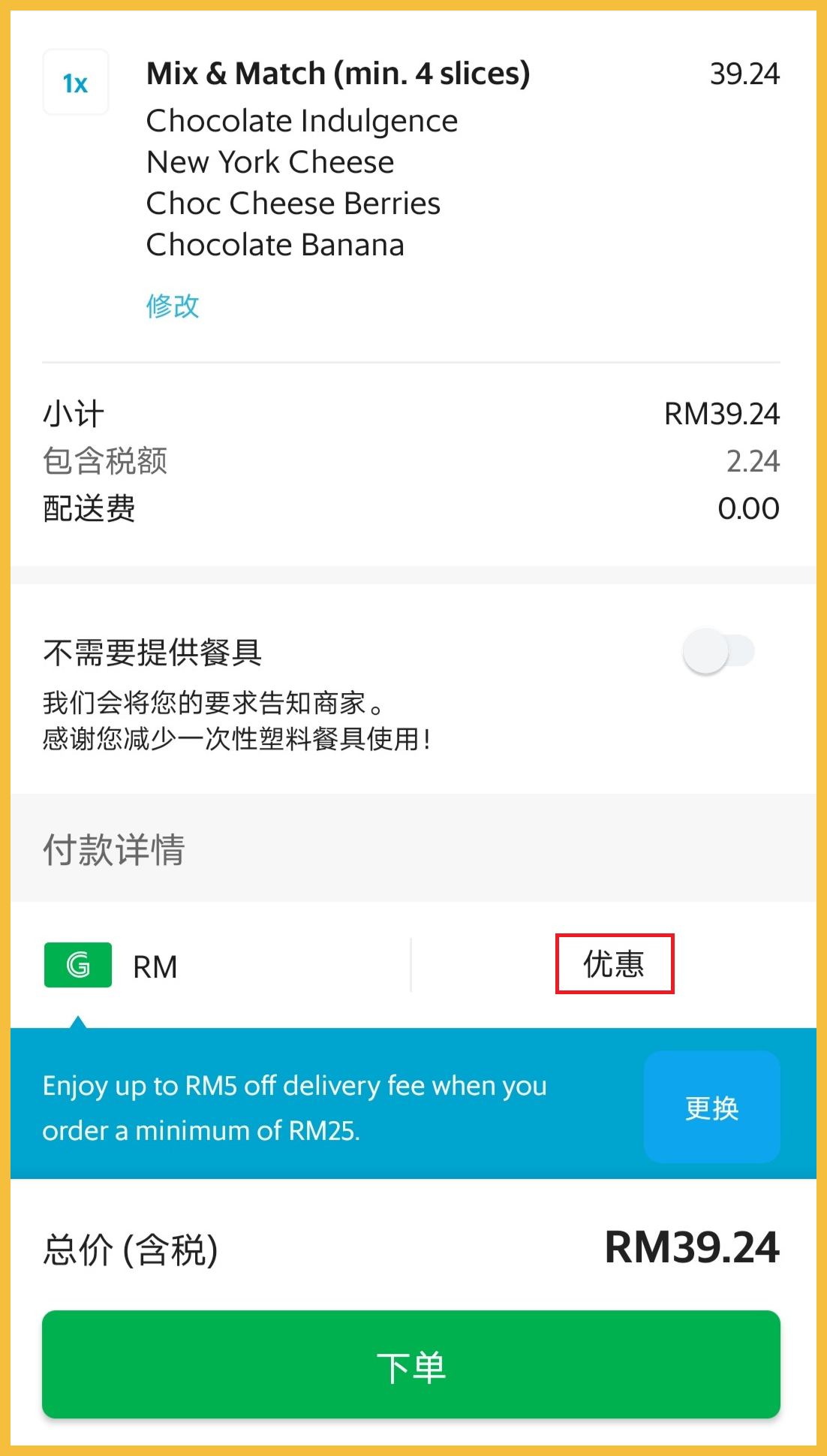Viewport: 827px width, 1456px height.
Task: Tap 更换 on the delivery fee banner
Action: coord(711,1107)
